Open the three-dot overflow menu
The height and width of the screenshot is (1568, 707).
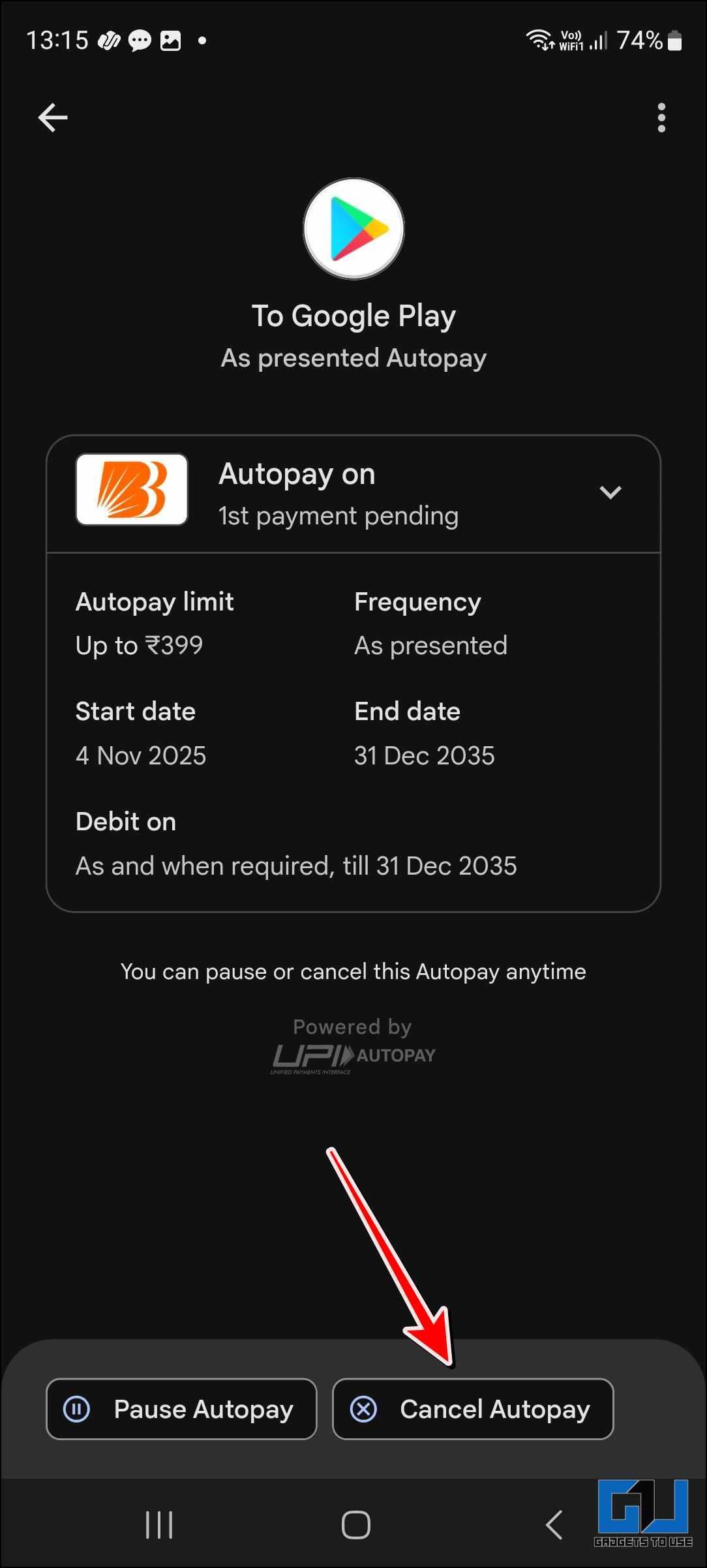[x=661, y=118]
